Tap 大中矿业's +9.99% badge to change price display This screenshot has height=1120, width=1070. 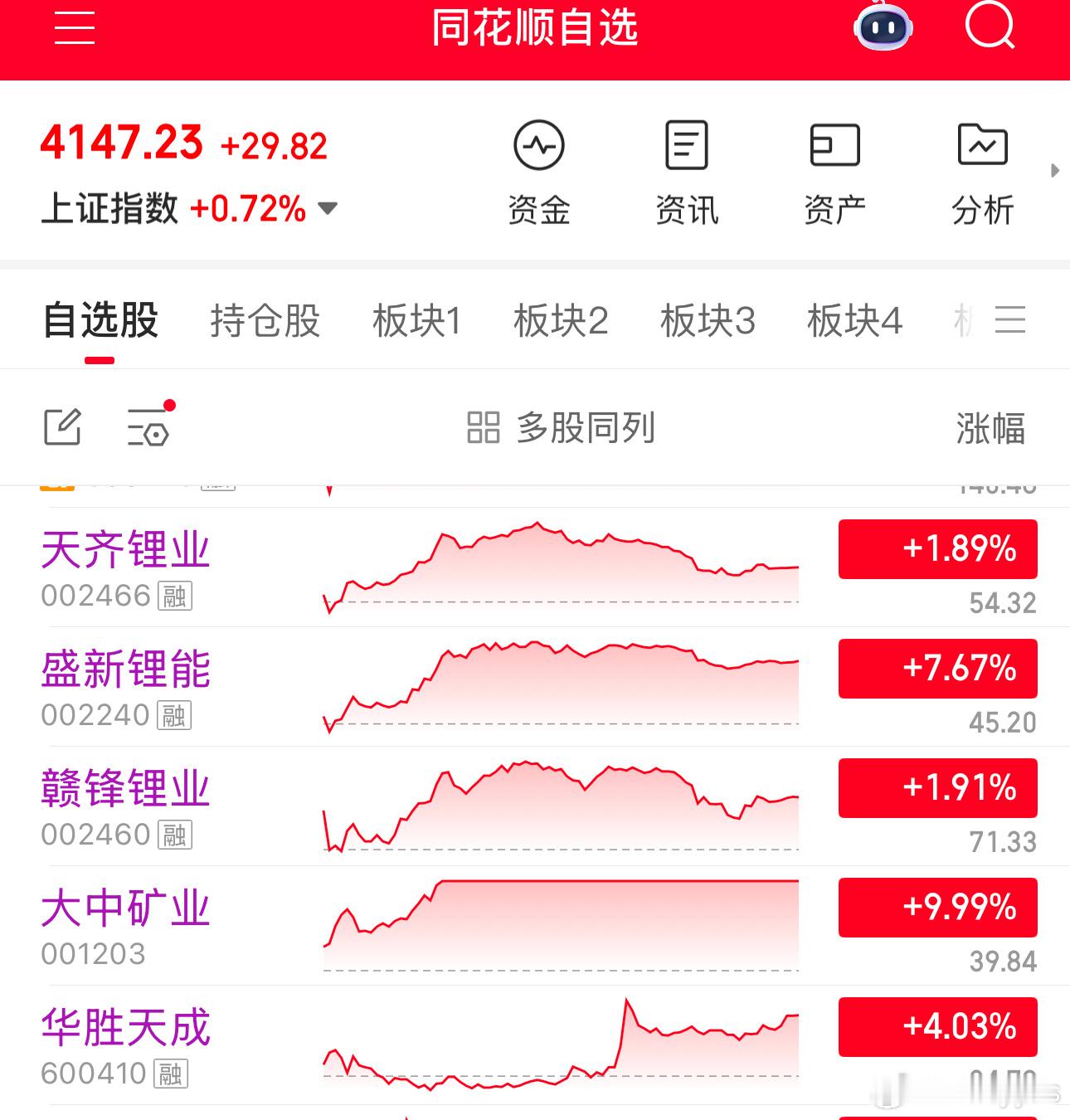pos(936,908)
